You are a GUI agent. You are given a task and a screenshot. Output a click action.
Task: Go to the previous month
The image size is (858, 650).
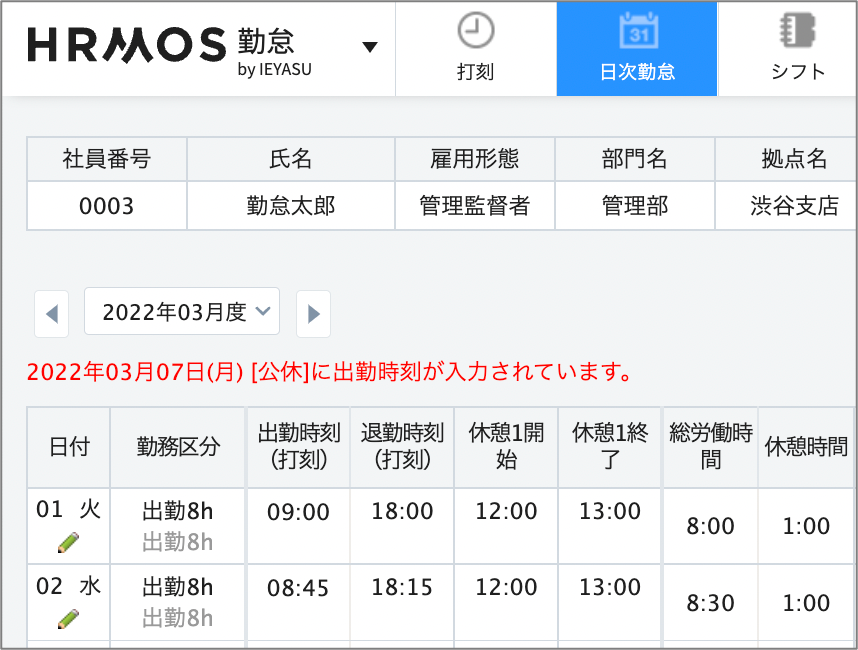[x=52, y=314]
